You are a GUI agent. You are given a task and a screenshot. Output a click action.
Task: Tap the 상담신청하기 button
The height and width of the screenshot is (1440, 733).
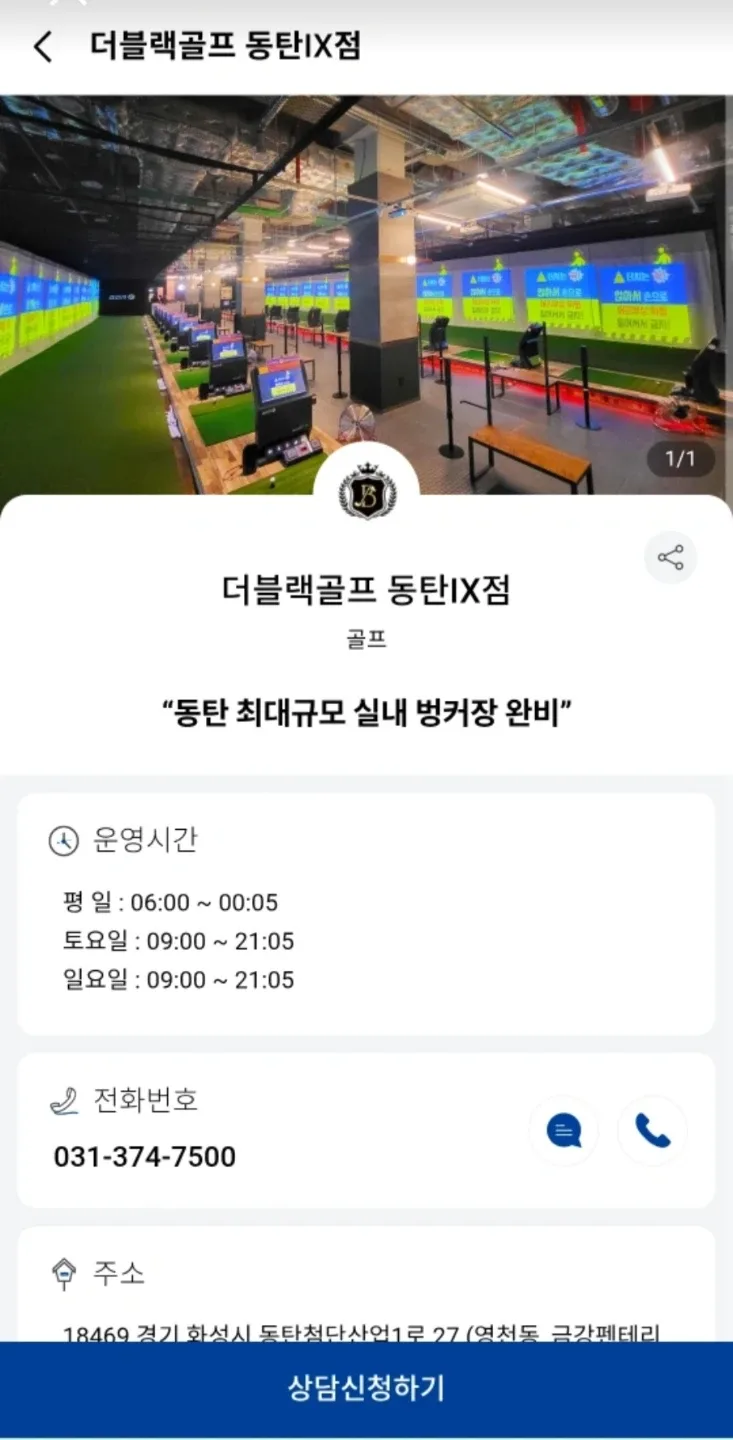coord(366,1389)
